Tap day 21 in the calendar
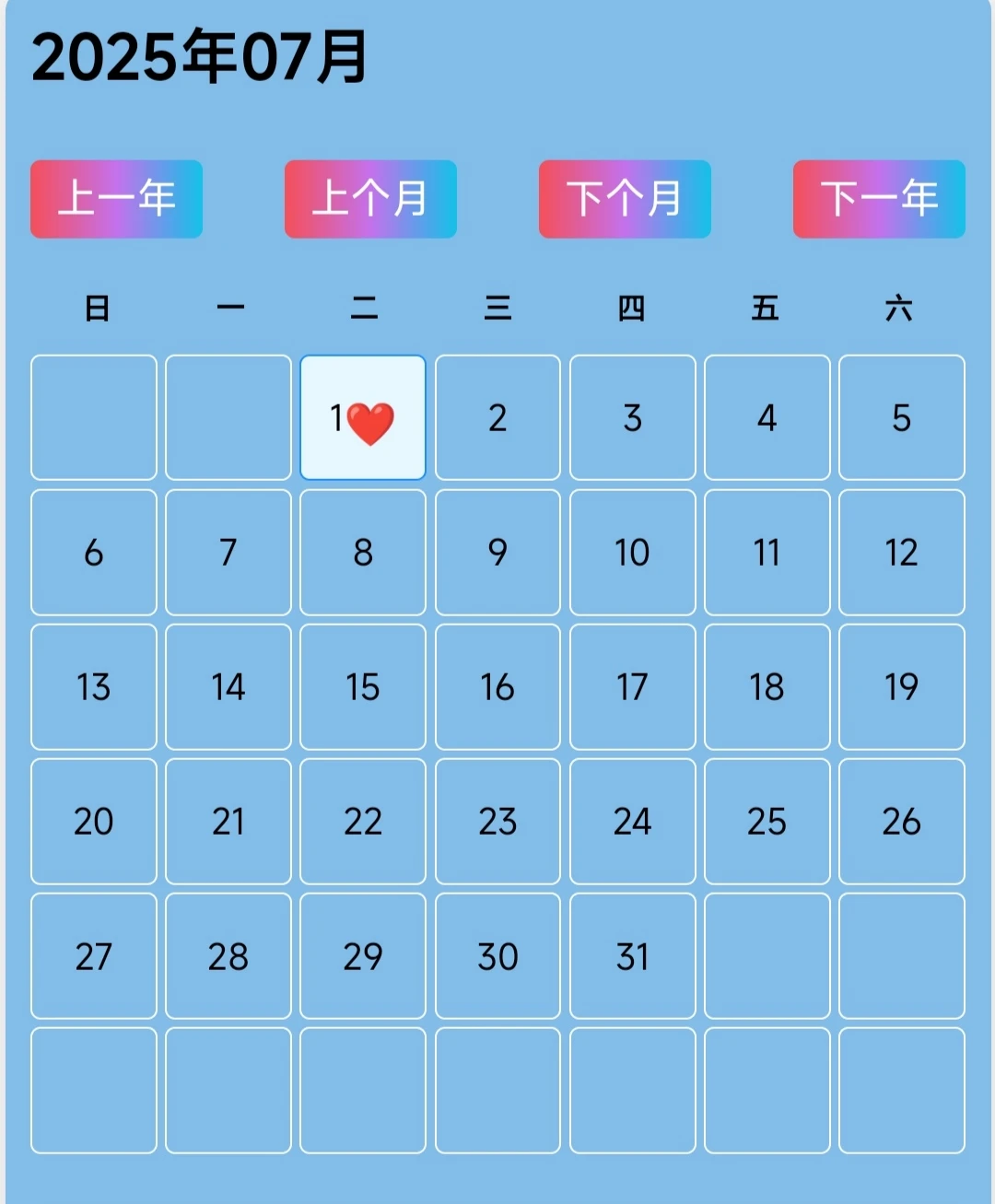 tap(228, 822)
